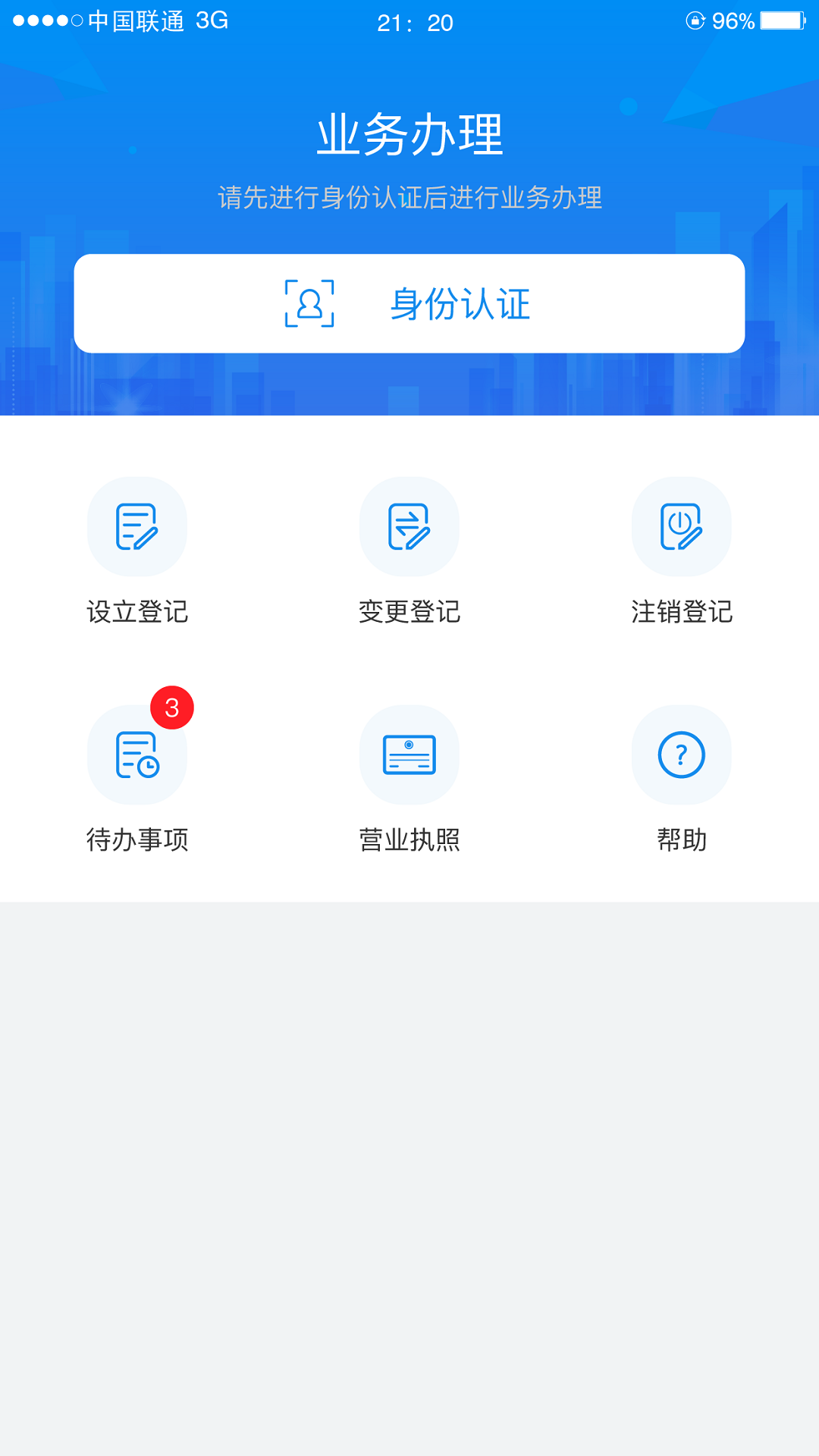Viewport: 819px width, 1456px height.
Task: Tap the face-scan icon inside the authentication button
Action: coord(308,303)
